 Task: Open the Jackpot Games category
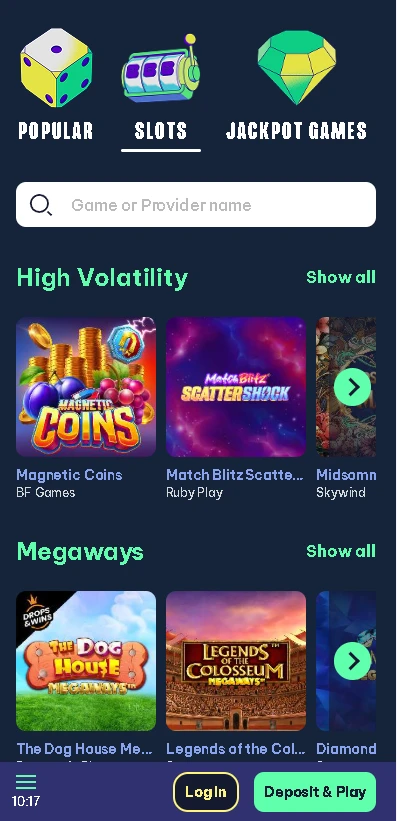pyautogui.click(x=296, y=86)
